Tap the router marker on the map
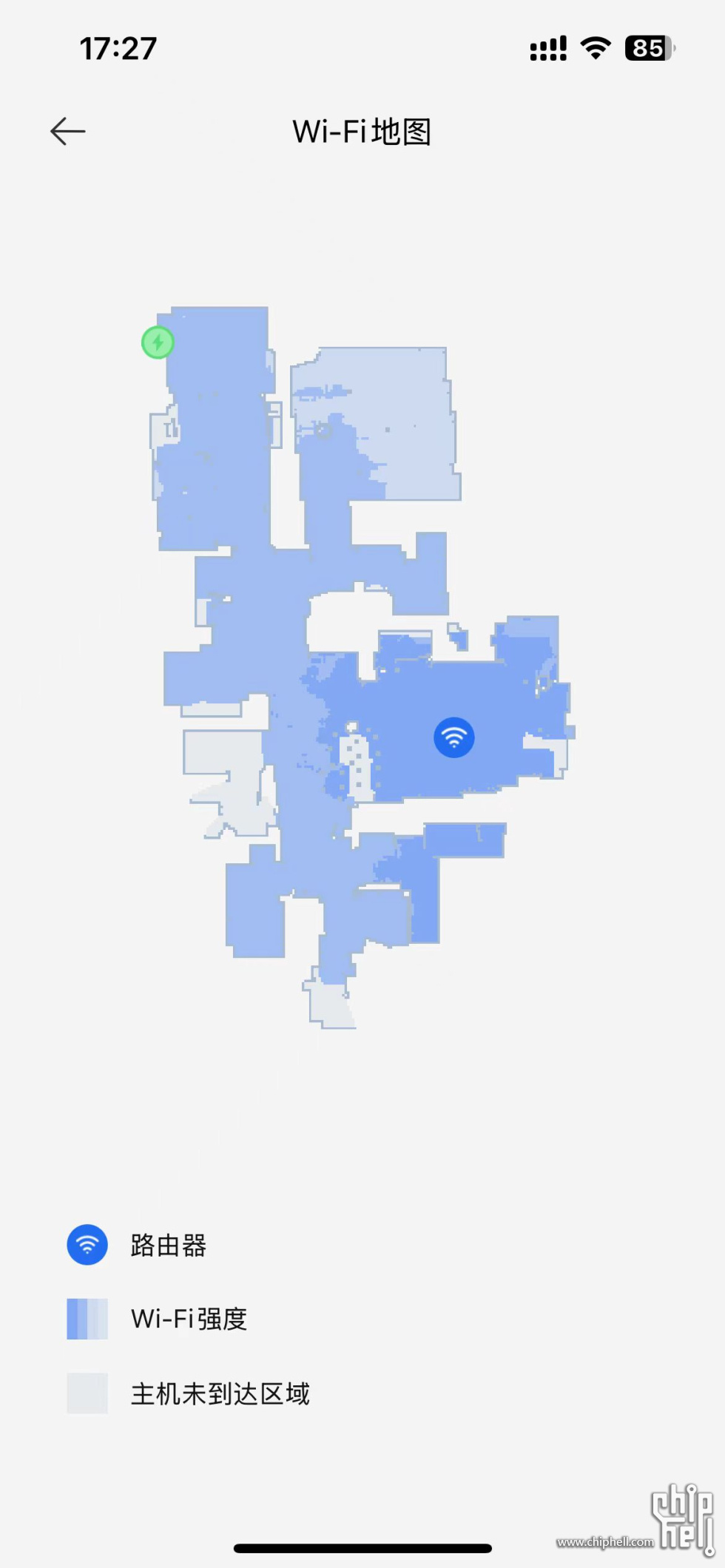Viewport: 725px width, 1568px height. (453, 737)
